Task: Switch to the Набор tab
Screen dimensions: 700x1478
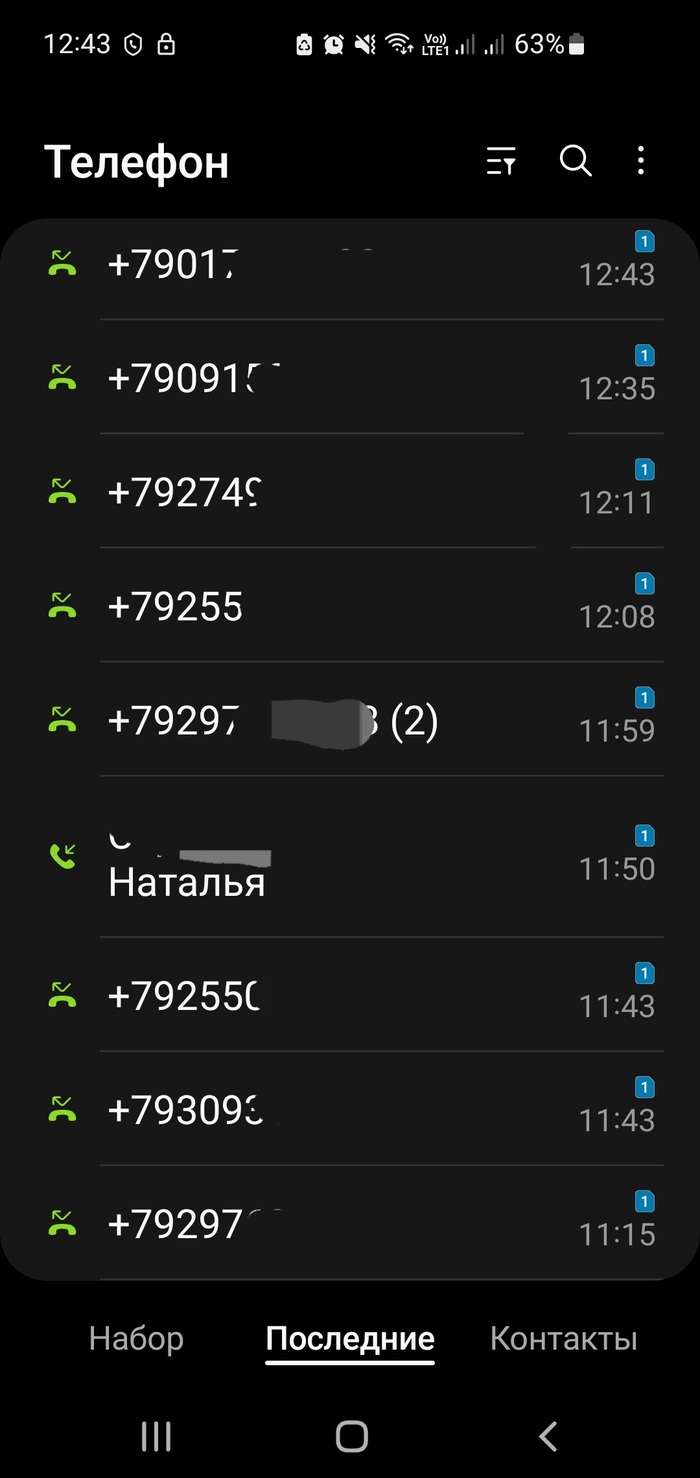Action: (136, 1338)
